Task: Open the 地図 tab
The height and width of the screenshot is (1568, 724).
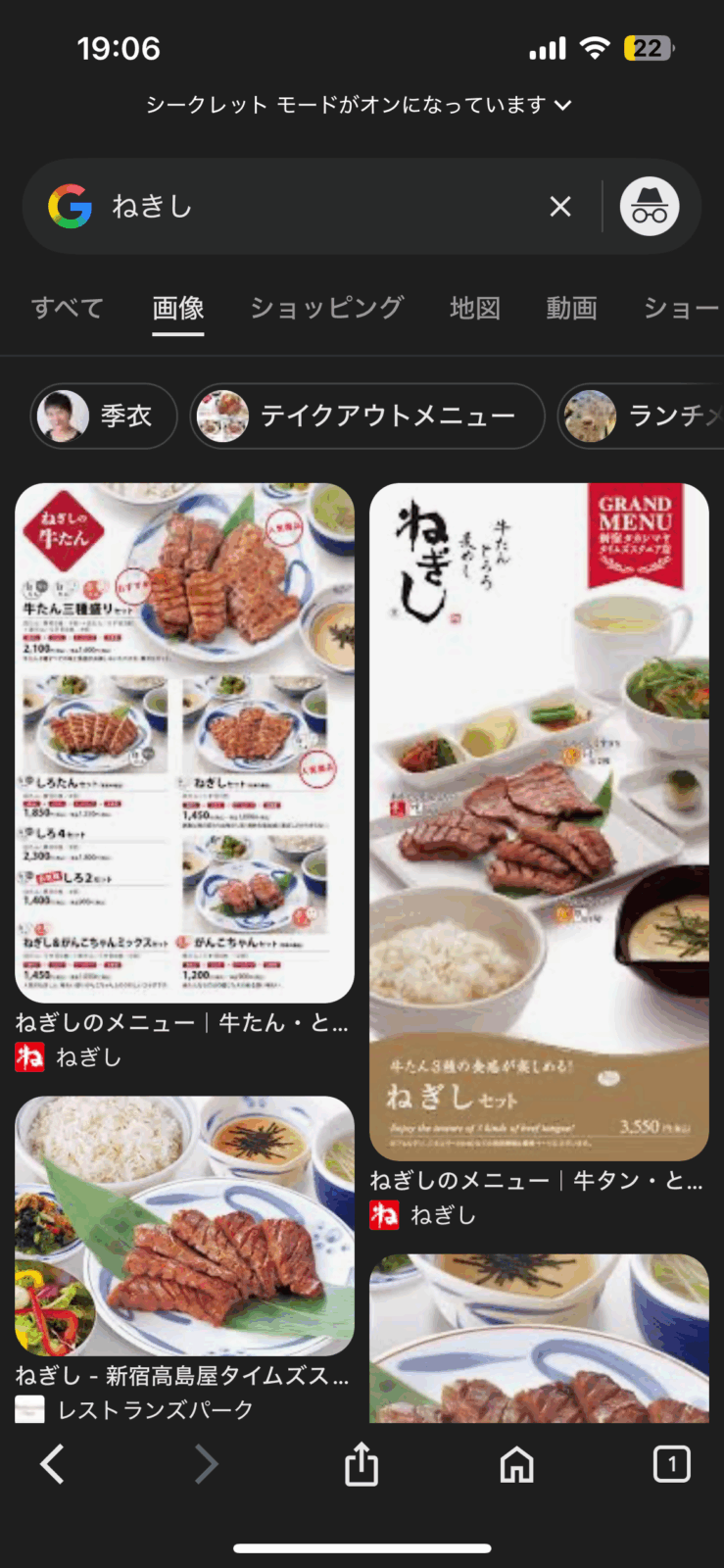Action: coord(475,308)
